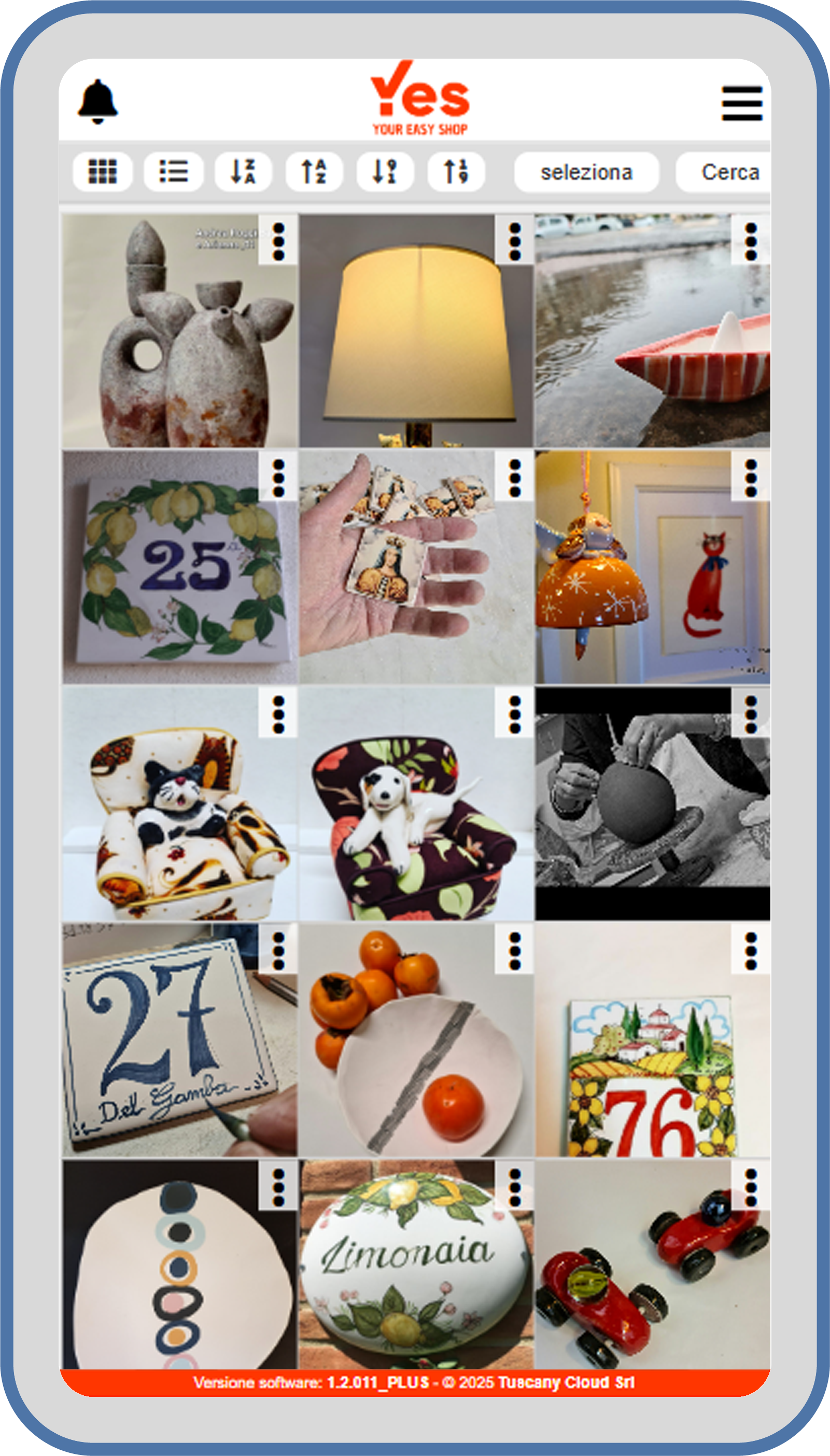Switch to grid view
This screenshot has width=830, height=1456.
103,172
